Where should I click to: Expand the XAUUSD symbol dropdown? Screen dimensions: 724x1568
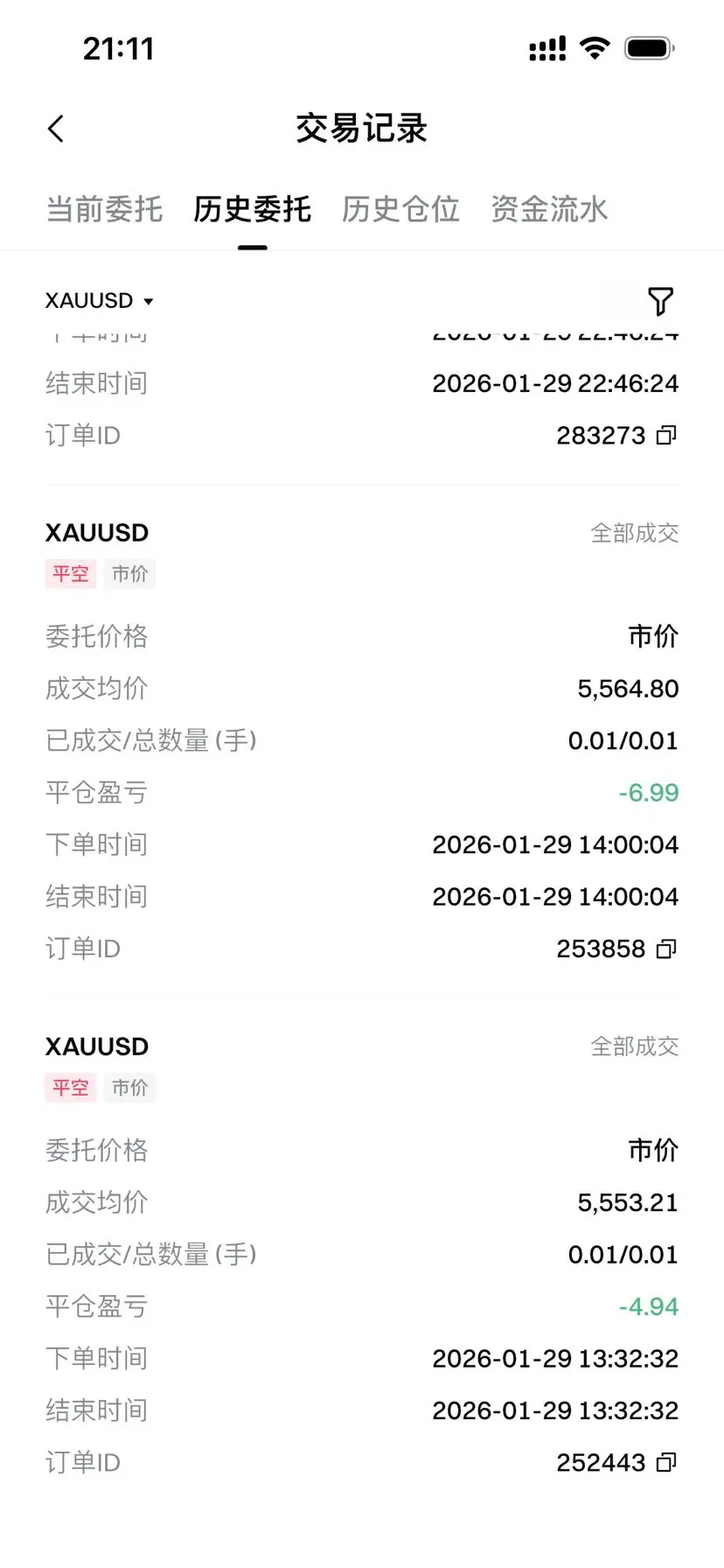tap(100, 301)
